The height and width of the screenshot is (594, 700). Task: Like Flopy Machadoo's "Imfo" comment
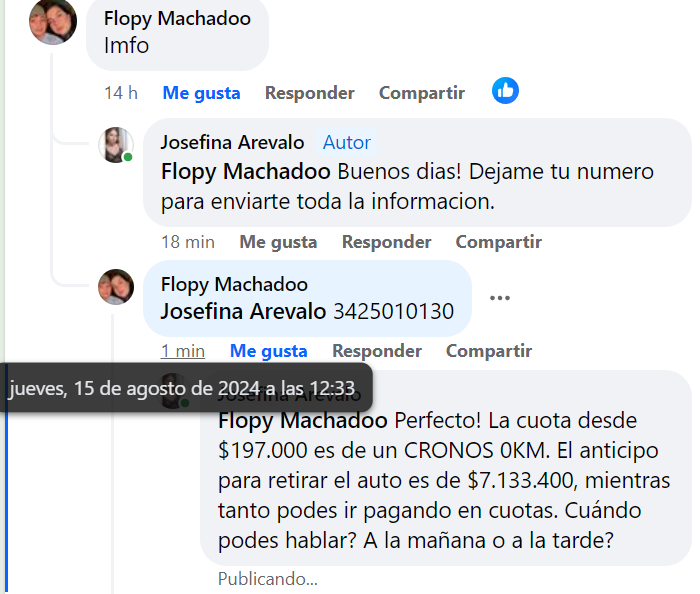(201, 93)
